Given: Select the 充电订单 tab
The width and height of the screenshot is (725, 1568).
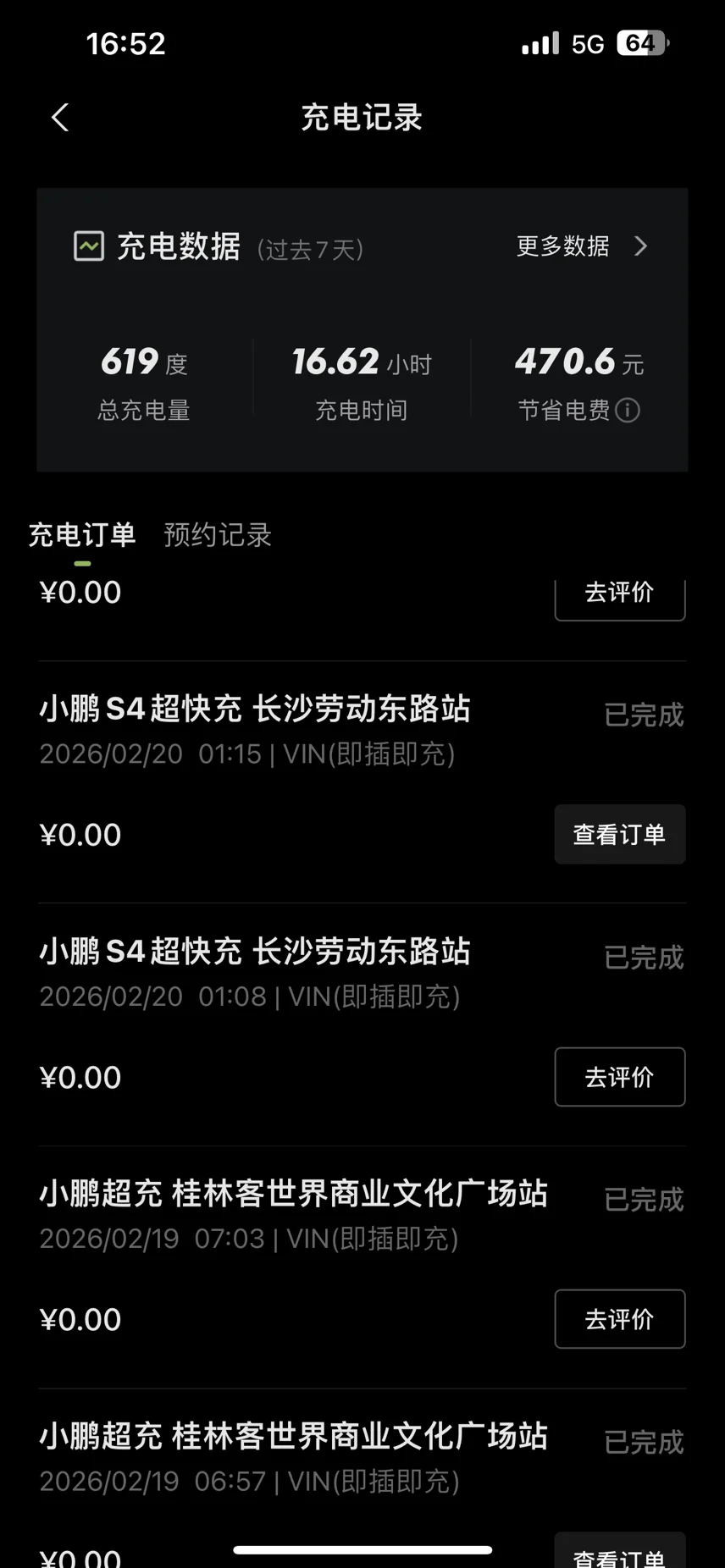Looking at the screenshot, I should [82, 535].
